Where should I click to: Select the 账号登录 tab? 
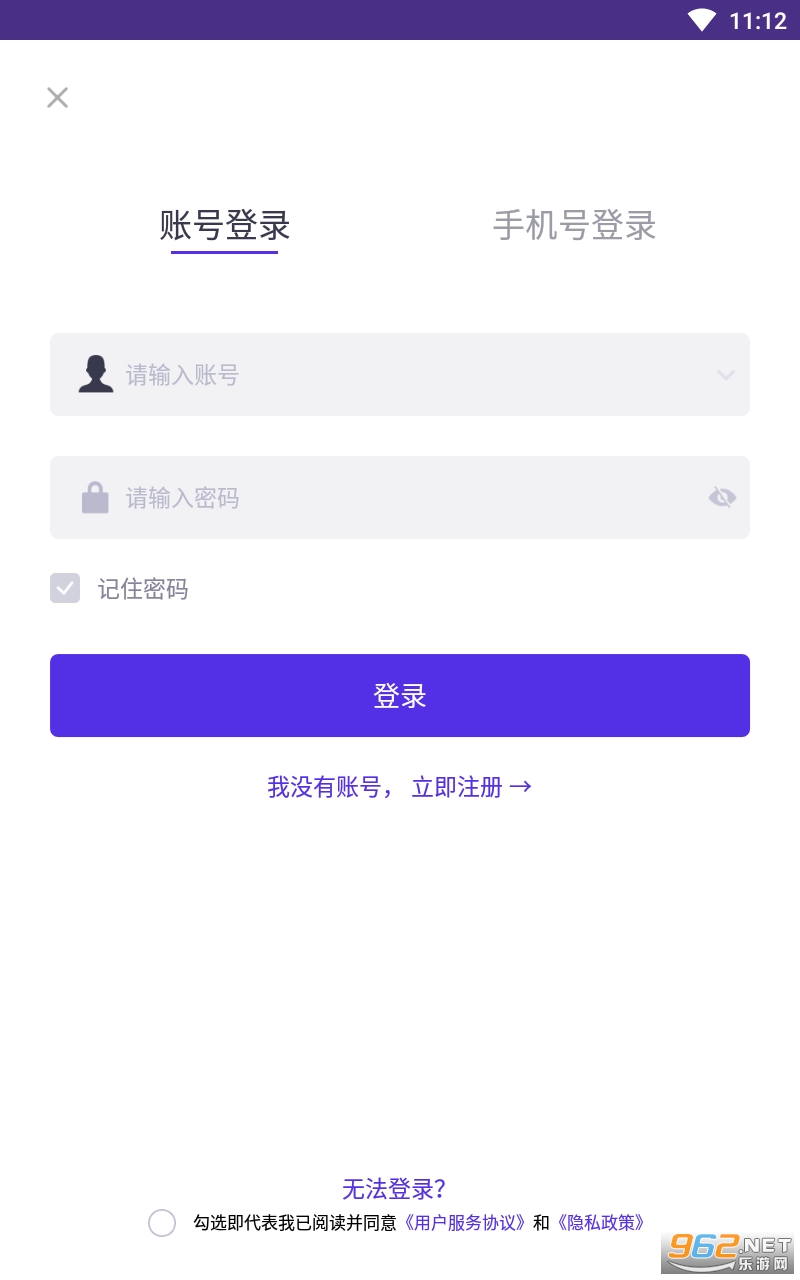[x=225, y=225]
